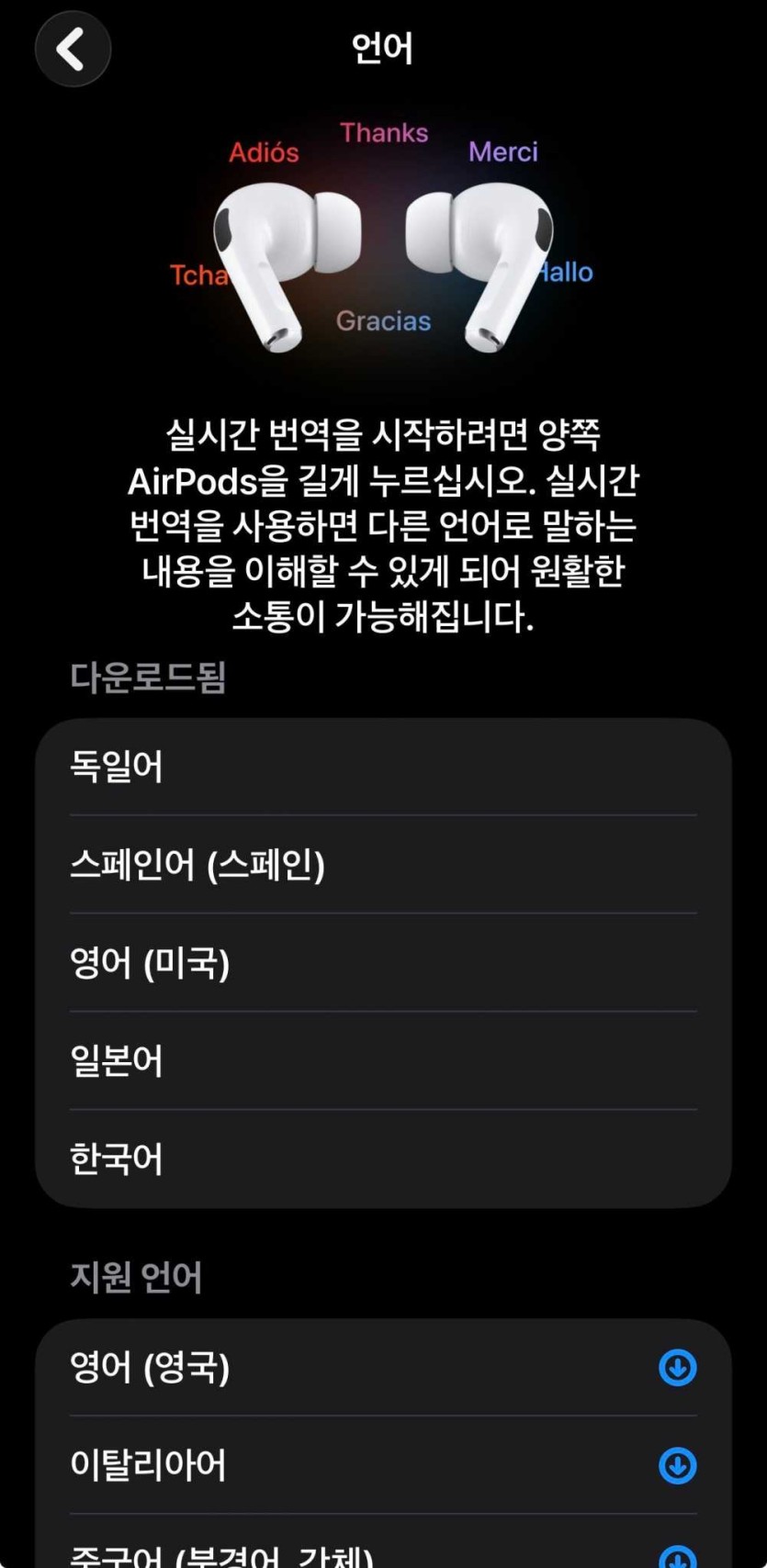Select 독일어 in downloaded languages
Viewport: 767px width, 1568px height.
pos(383,767)
